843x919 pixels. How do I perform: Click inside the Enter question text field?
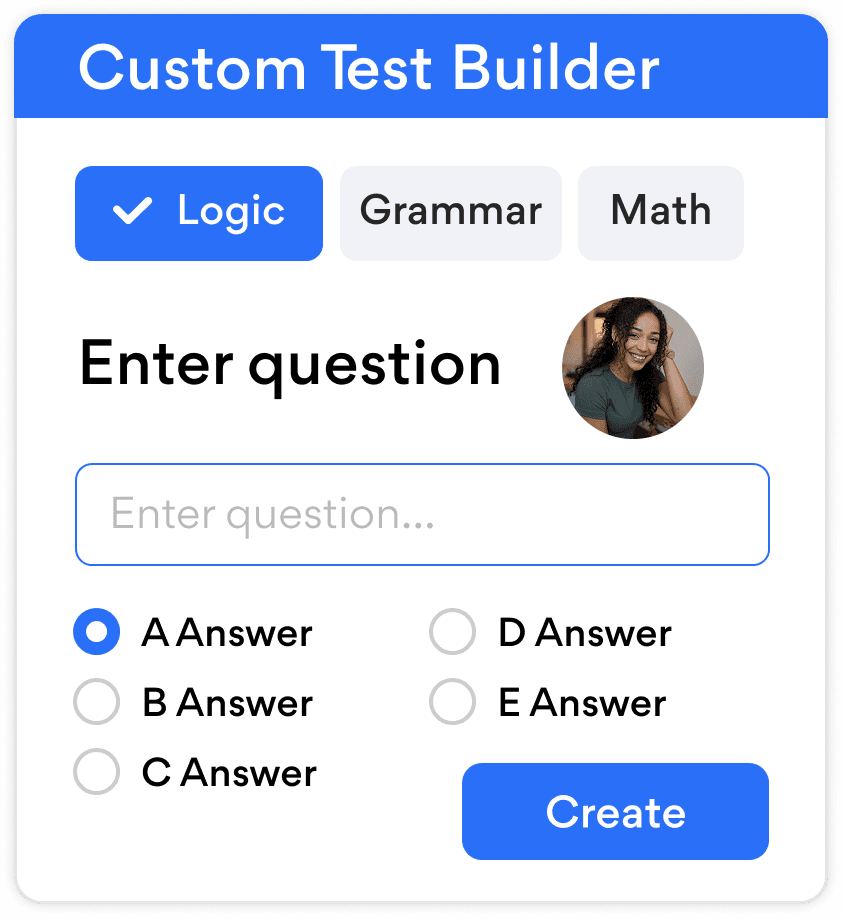[421, 514]
